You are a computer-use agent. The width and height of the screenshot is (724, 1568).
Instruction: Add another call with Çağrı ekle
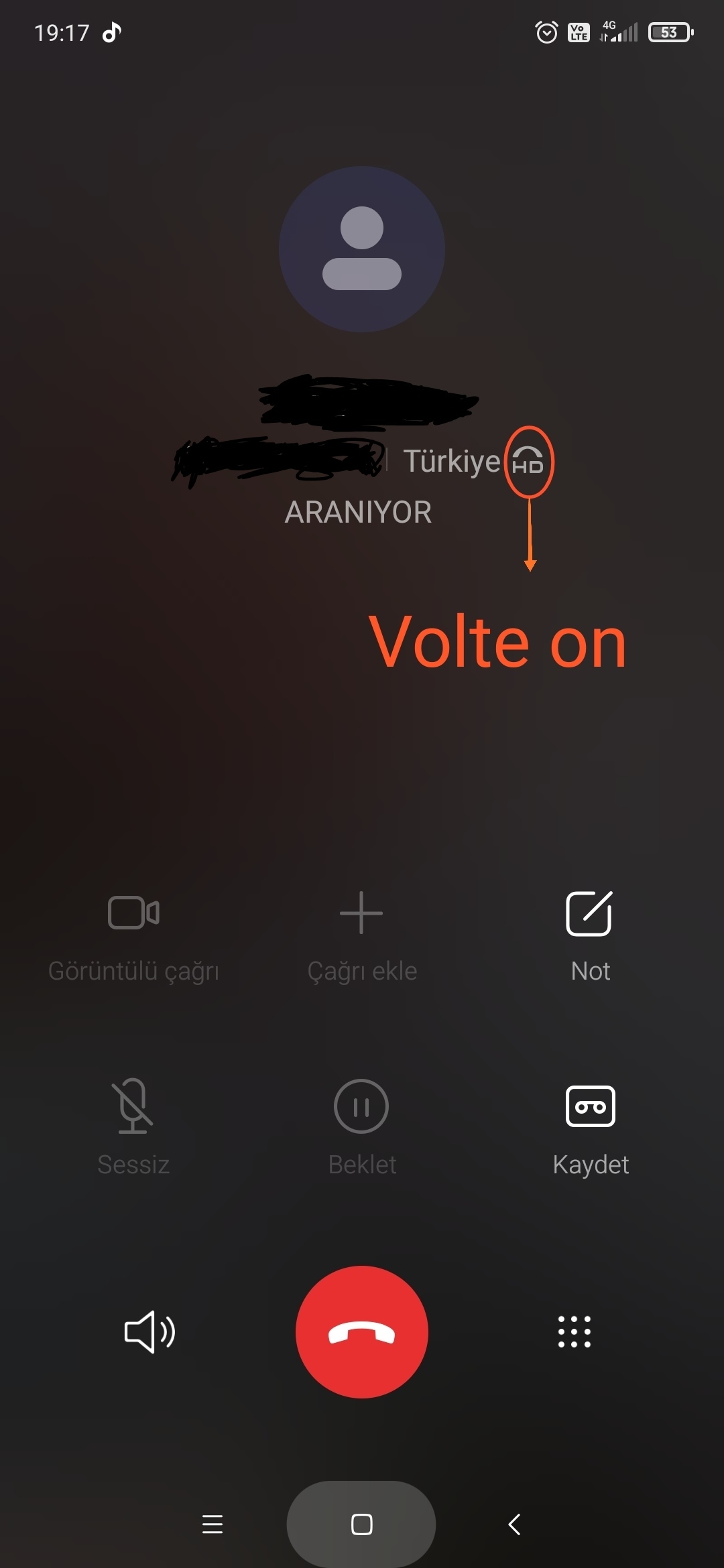pos(361,914)
